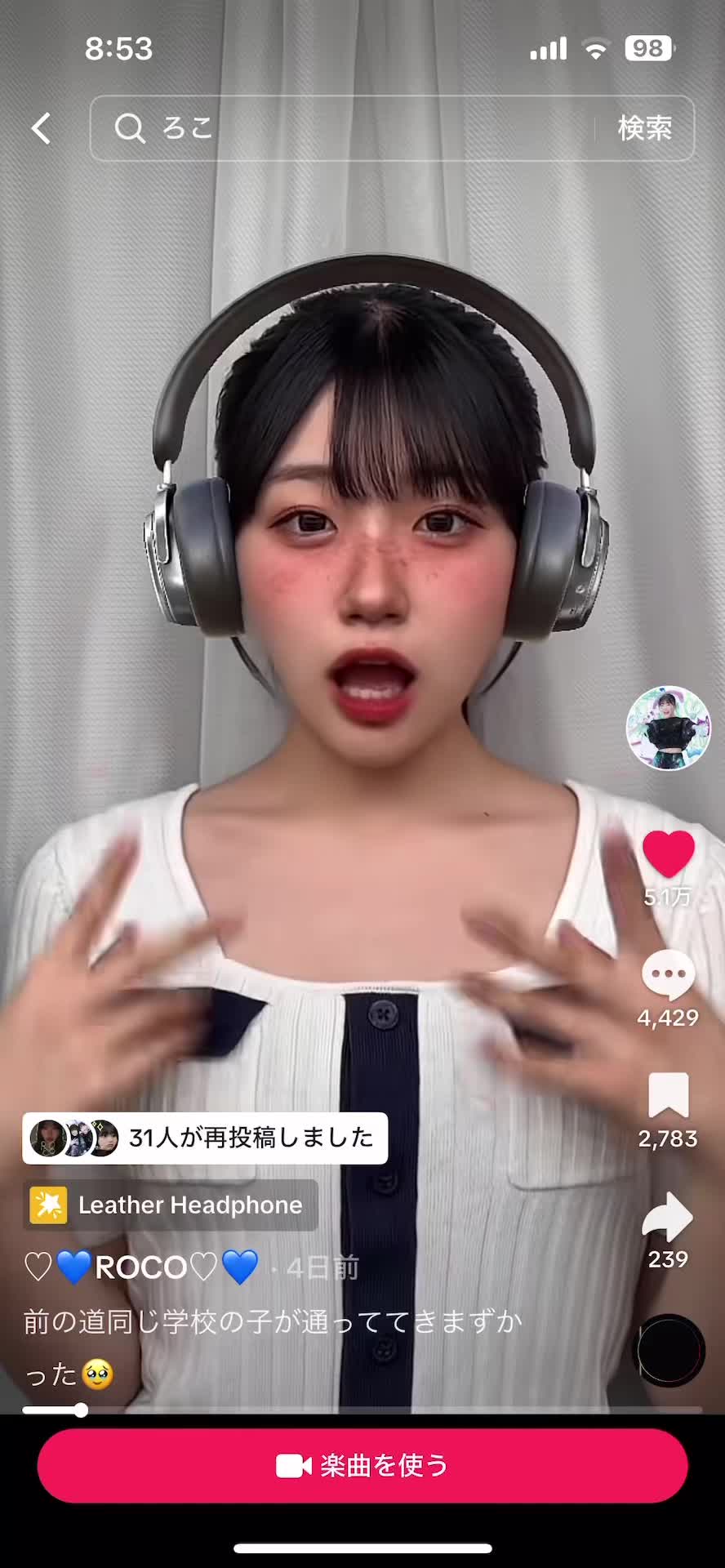This screenshot has height=1568, width=725.
Task: Share this video via the arrow icon
Action: coord(668,1216)
